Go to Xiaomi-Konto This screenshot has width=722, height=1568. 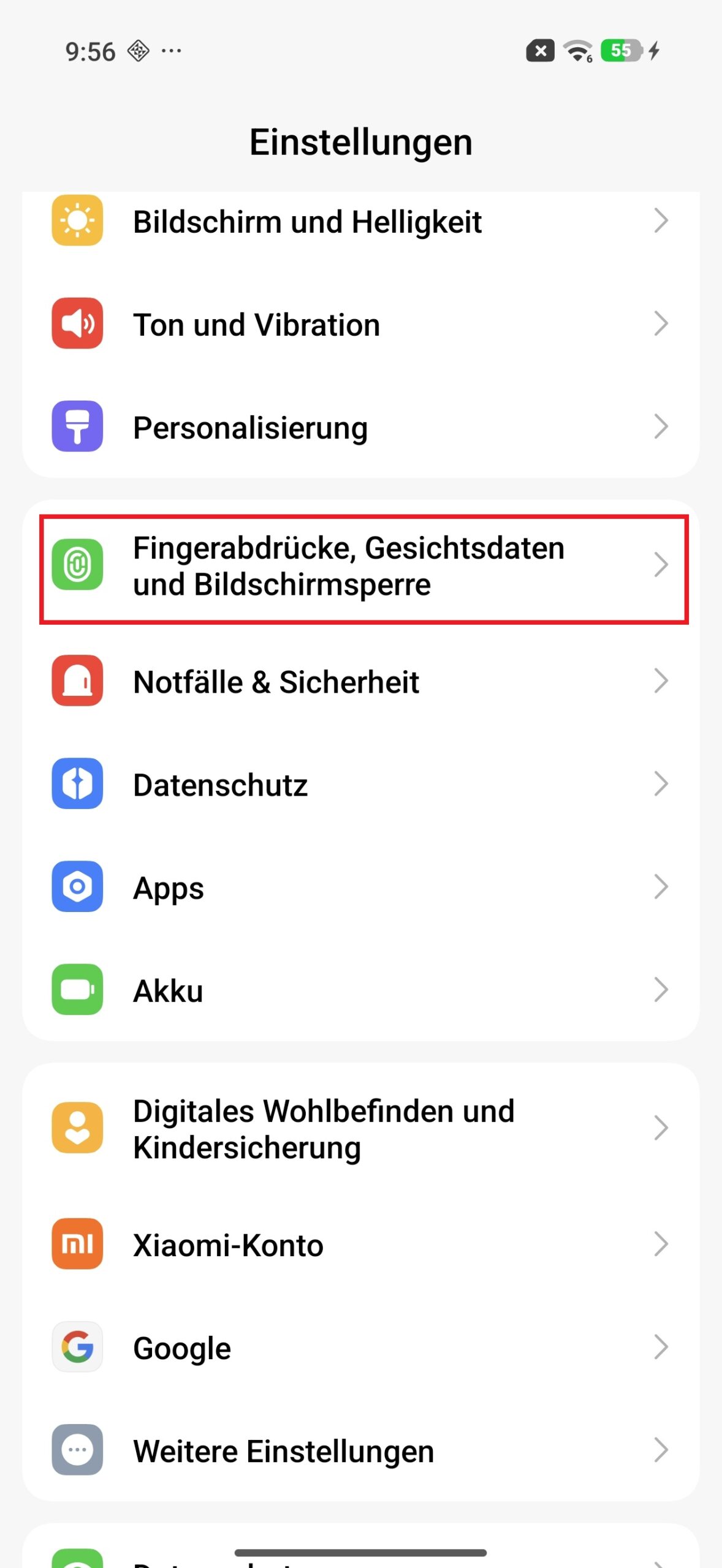click(x=360, y=1244)
